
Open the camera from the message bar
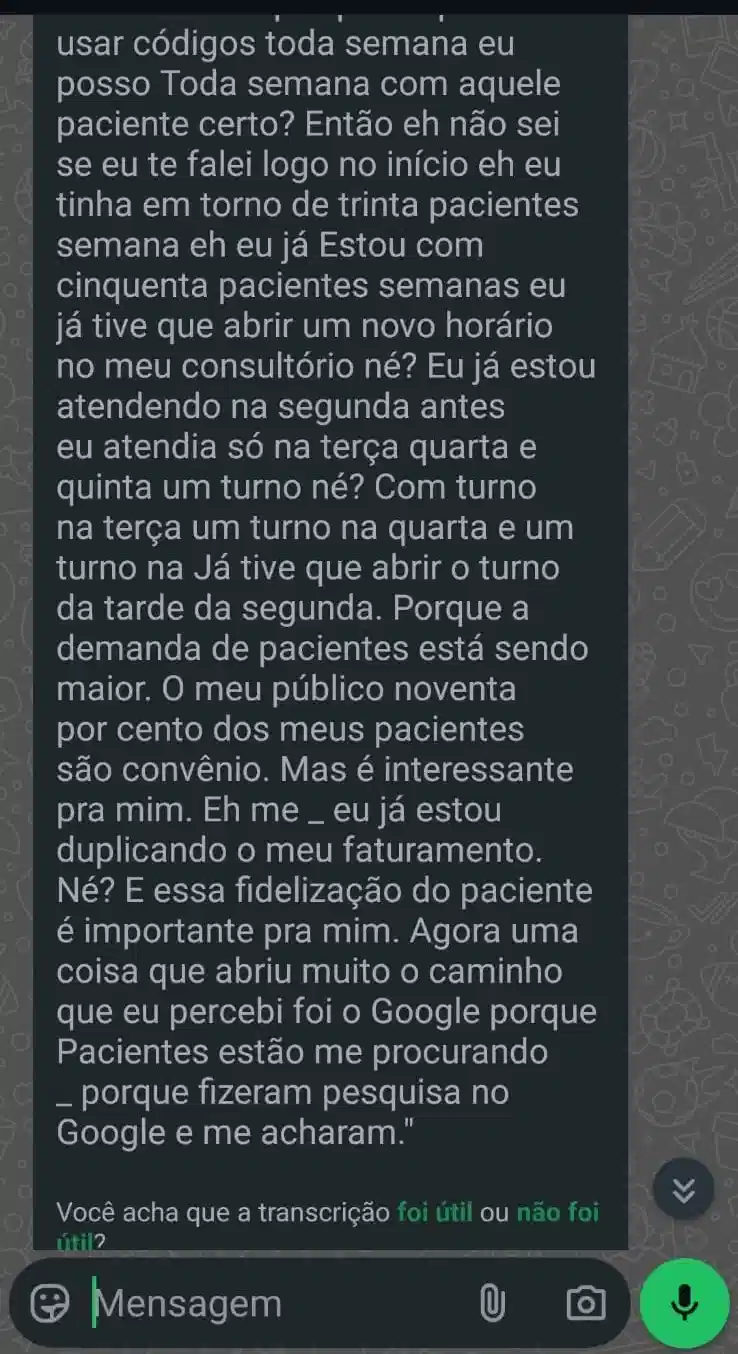(585, 1303)
